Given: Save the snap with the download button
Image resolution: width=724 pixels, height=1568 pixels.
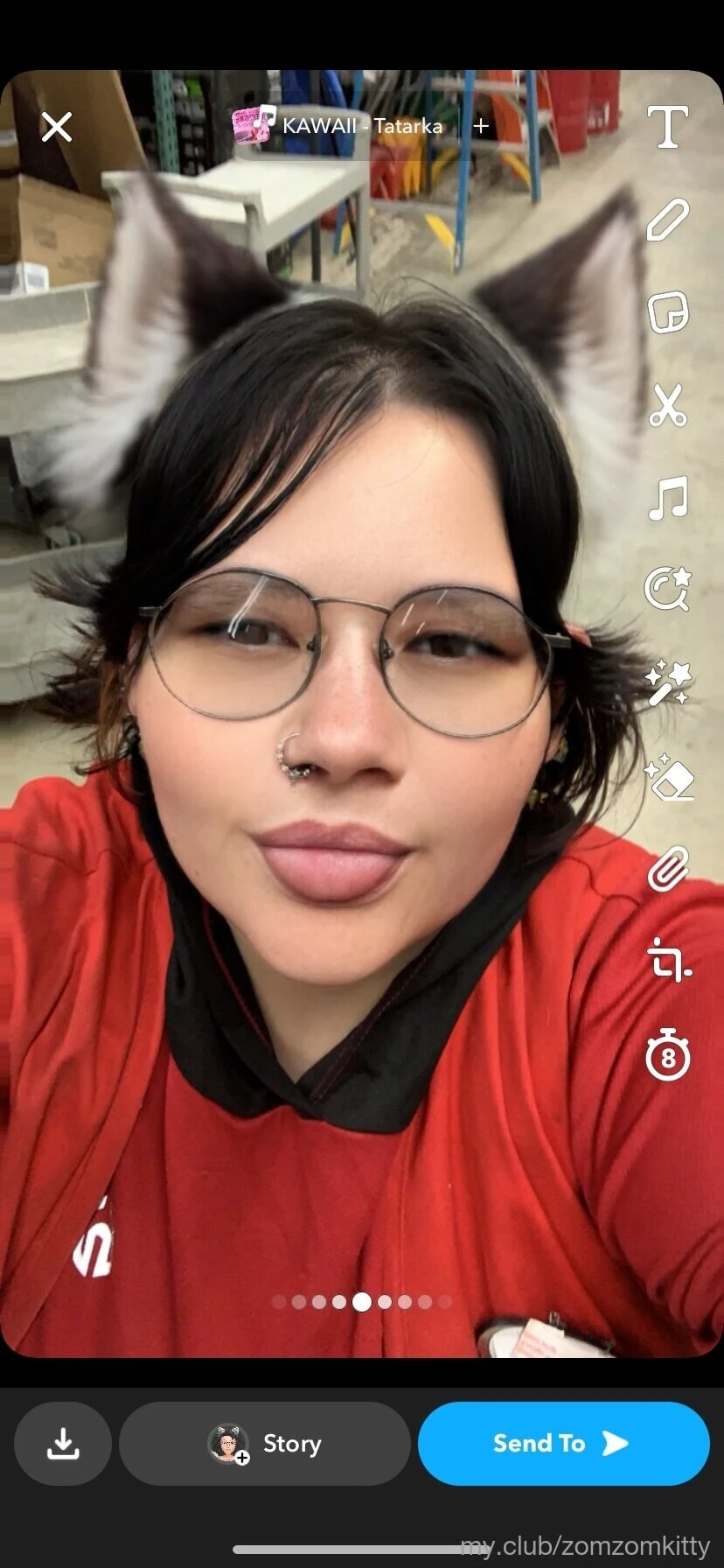Looking at the screenshot, I should pyautogui.click(x=63, y=1444).
